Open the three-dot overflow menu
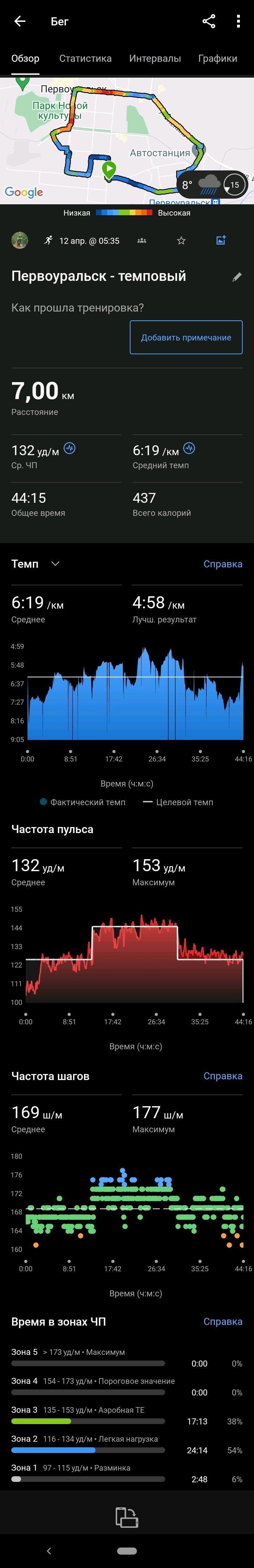 tap(237, 21)
